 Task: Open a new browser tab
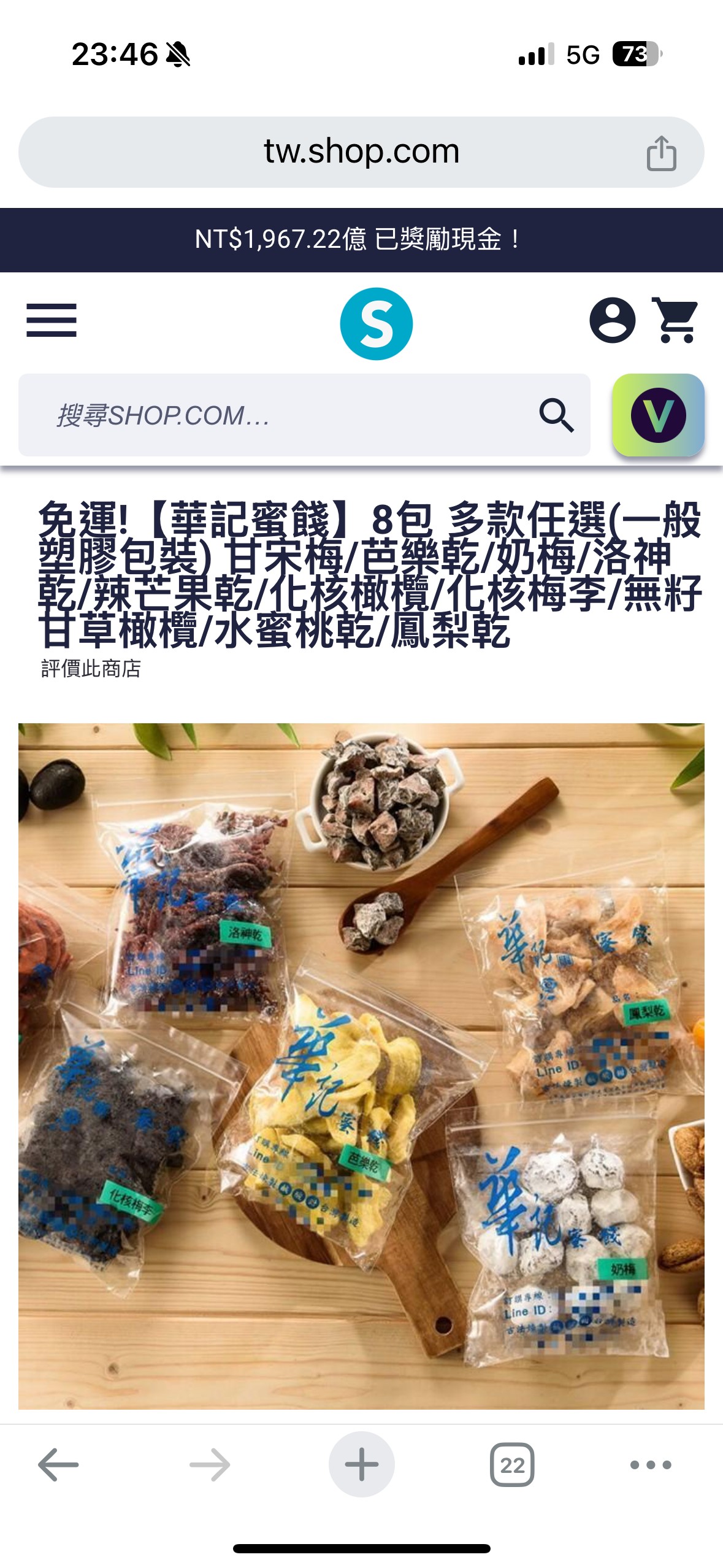click(x=361, y=1464)
